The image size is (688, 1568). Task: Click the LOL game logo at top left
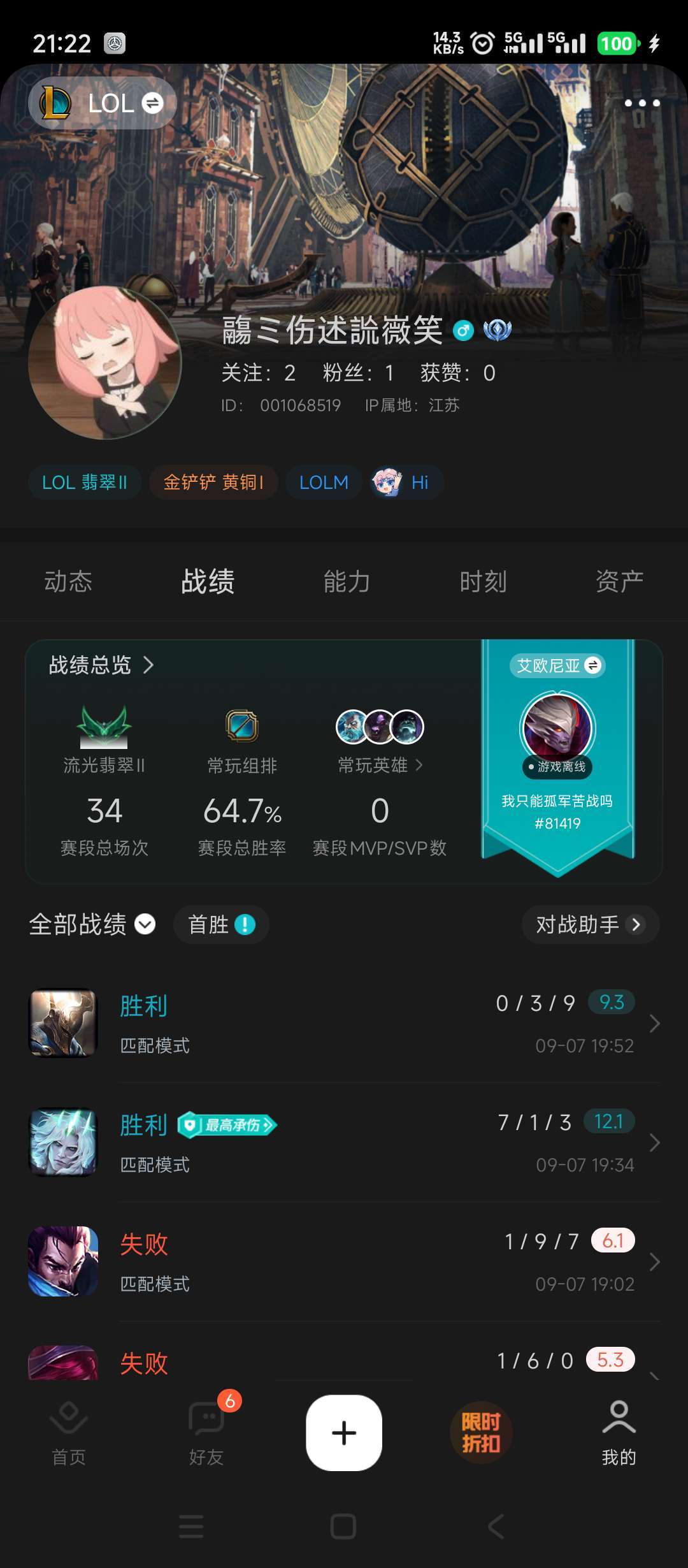pyautogui.click(x=56, y=103)
